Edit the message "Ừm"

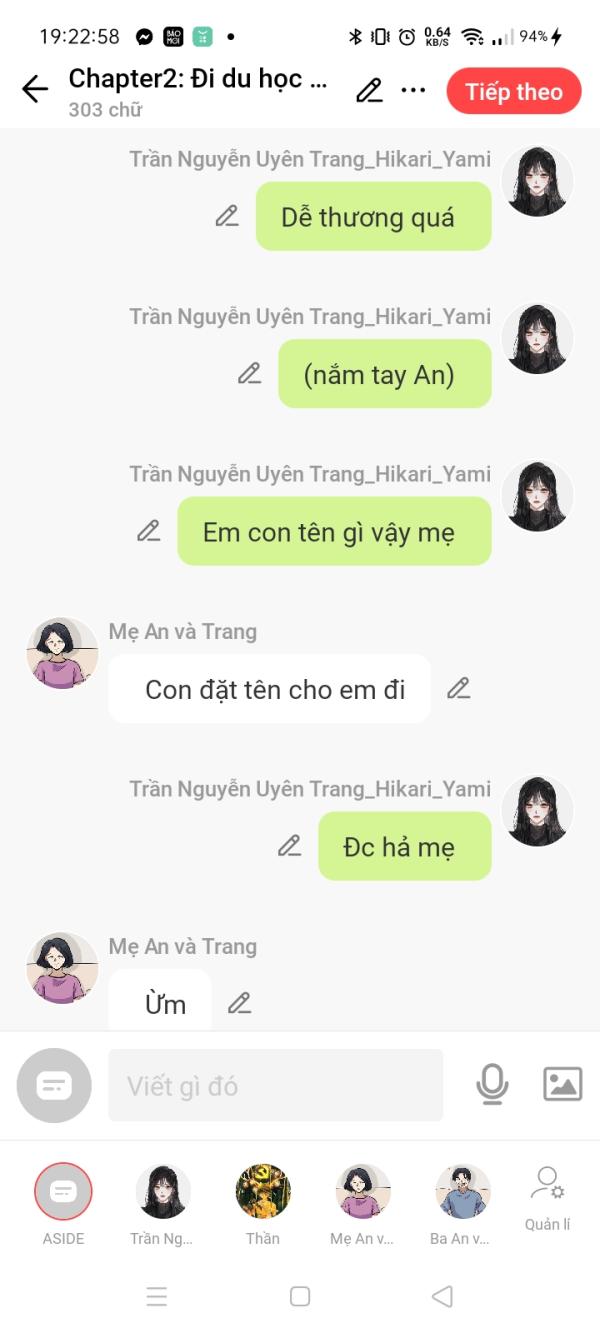[x=239, y=1003]
